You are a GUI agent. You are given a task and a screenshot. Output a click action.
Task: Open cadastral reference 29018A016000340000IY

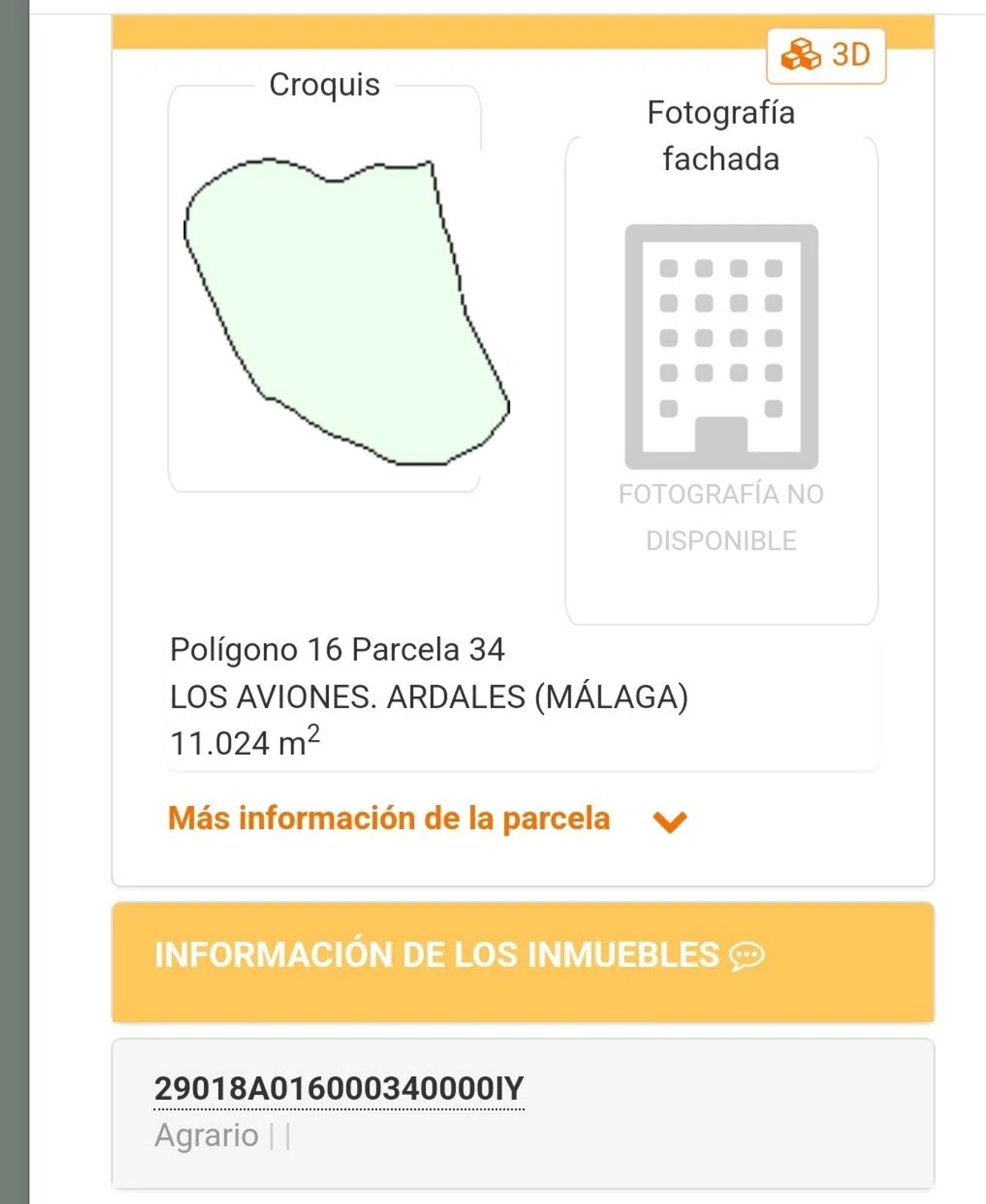(x=339, y=1088)
